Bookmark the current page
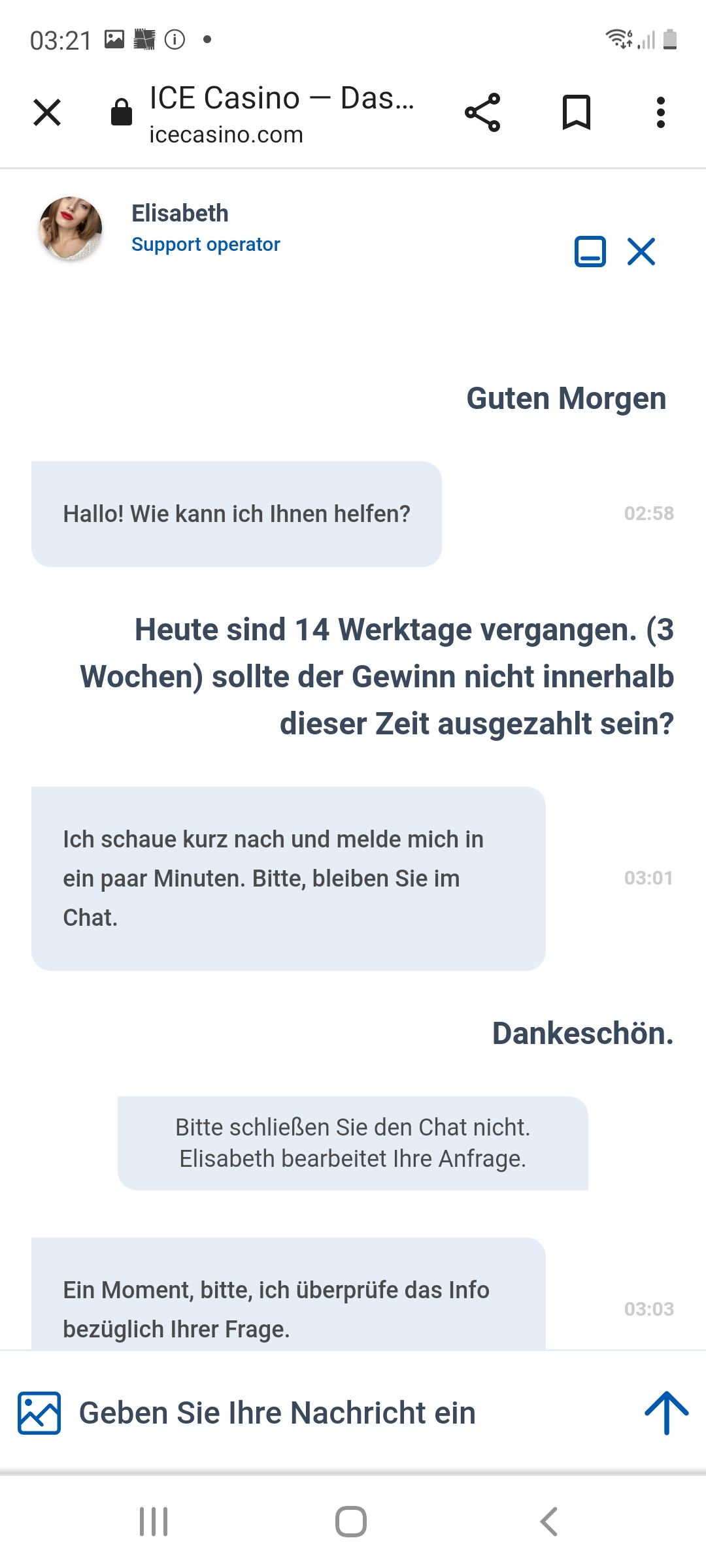 click(577, 112)
